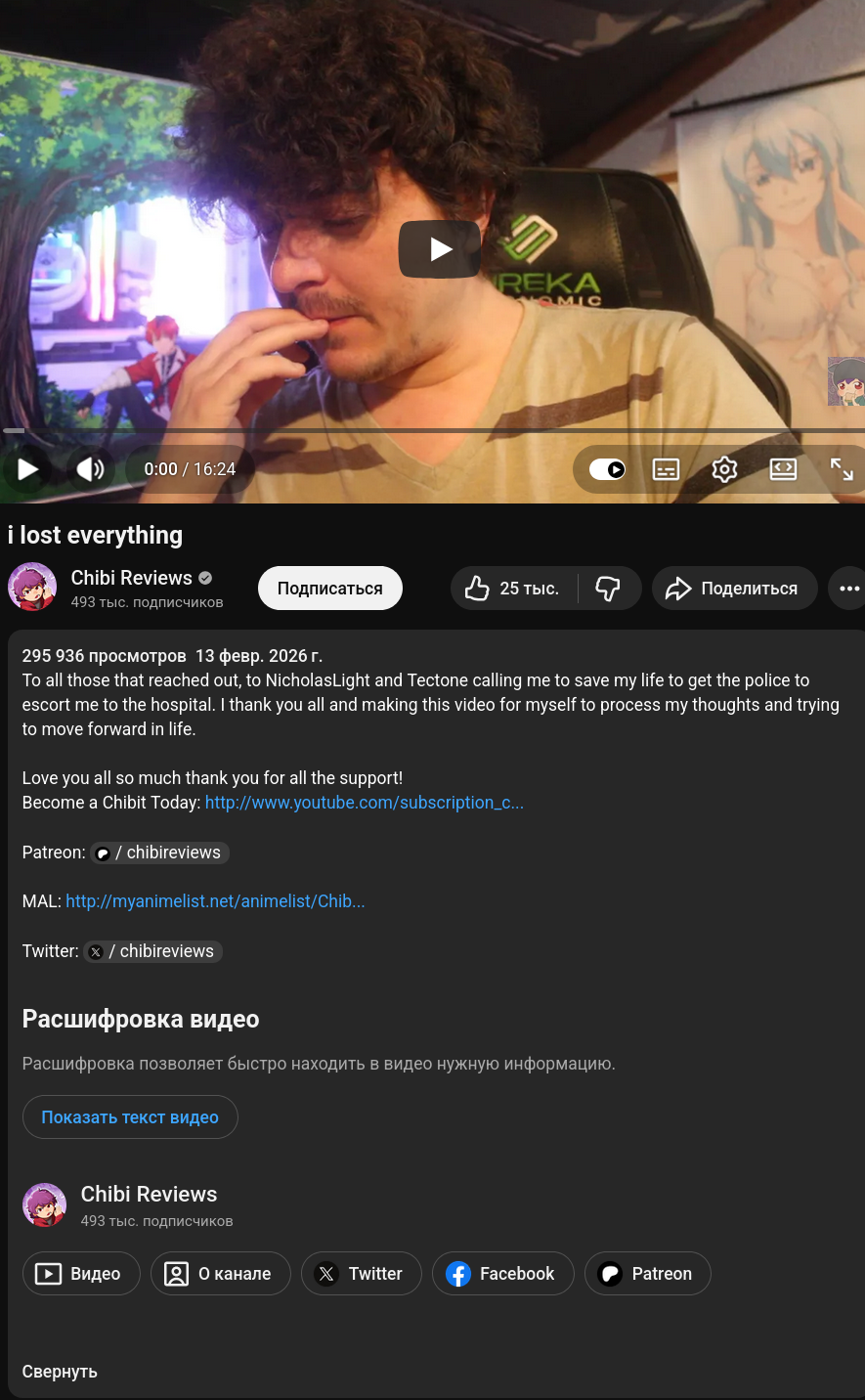The width and height of the screenshot is (865, 1400).
Task: Open the О канале about chip
Action: click(220, 1274)
